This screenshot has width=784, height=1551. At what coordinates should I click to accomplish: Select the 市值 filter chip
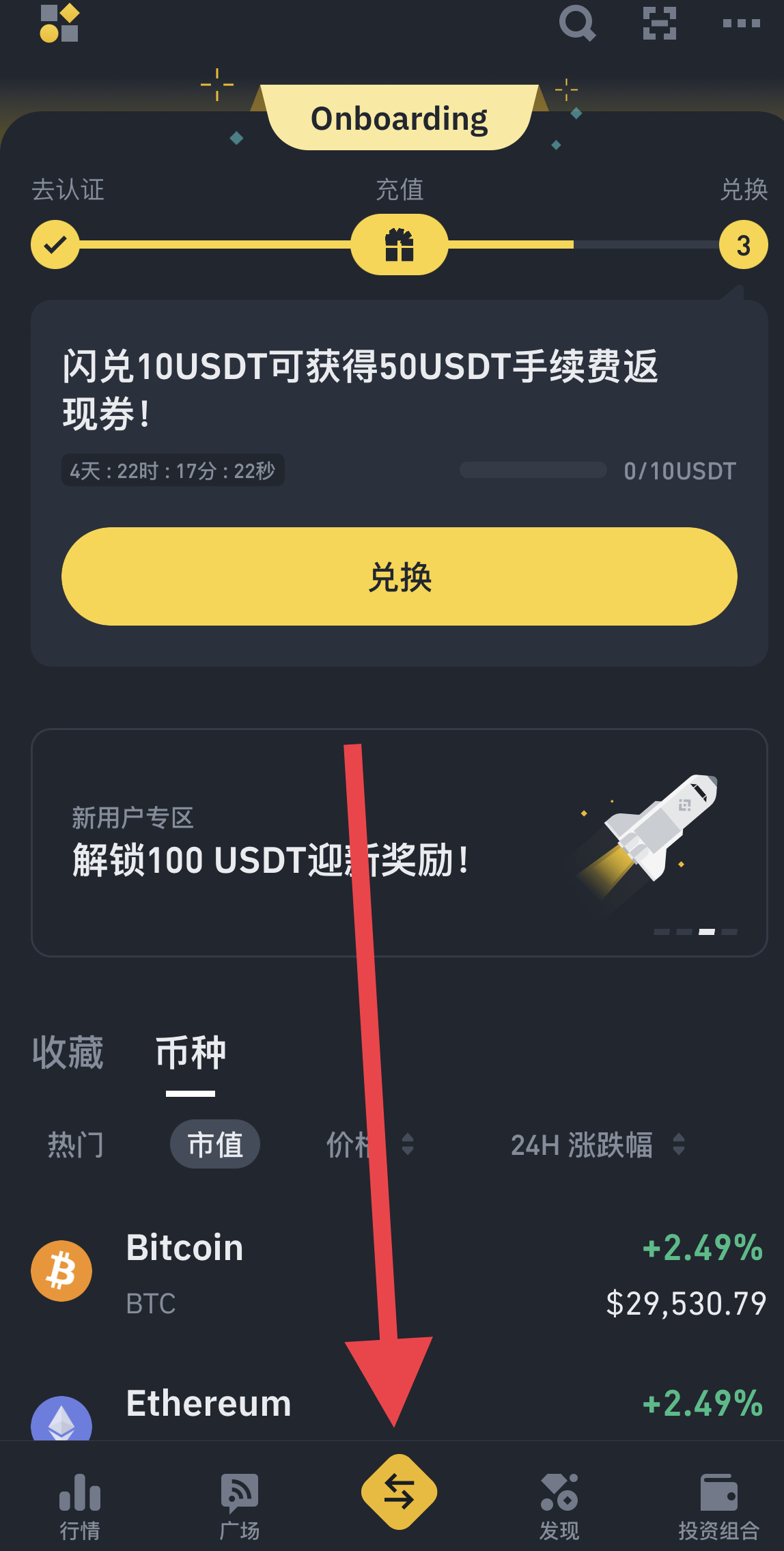[215, 1145]
